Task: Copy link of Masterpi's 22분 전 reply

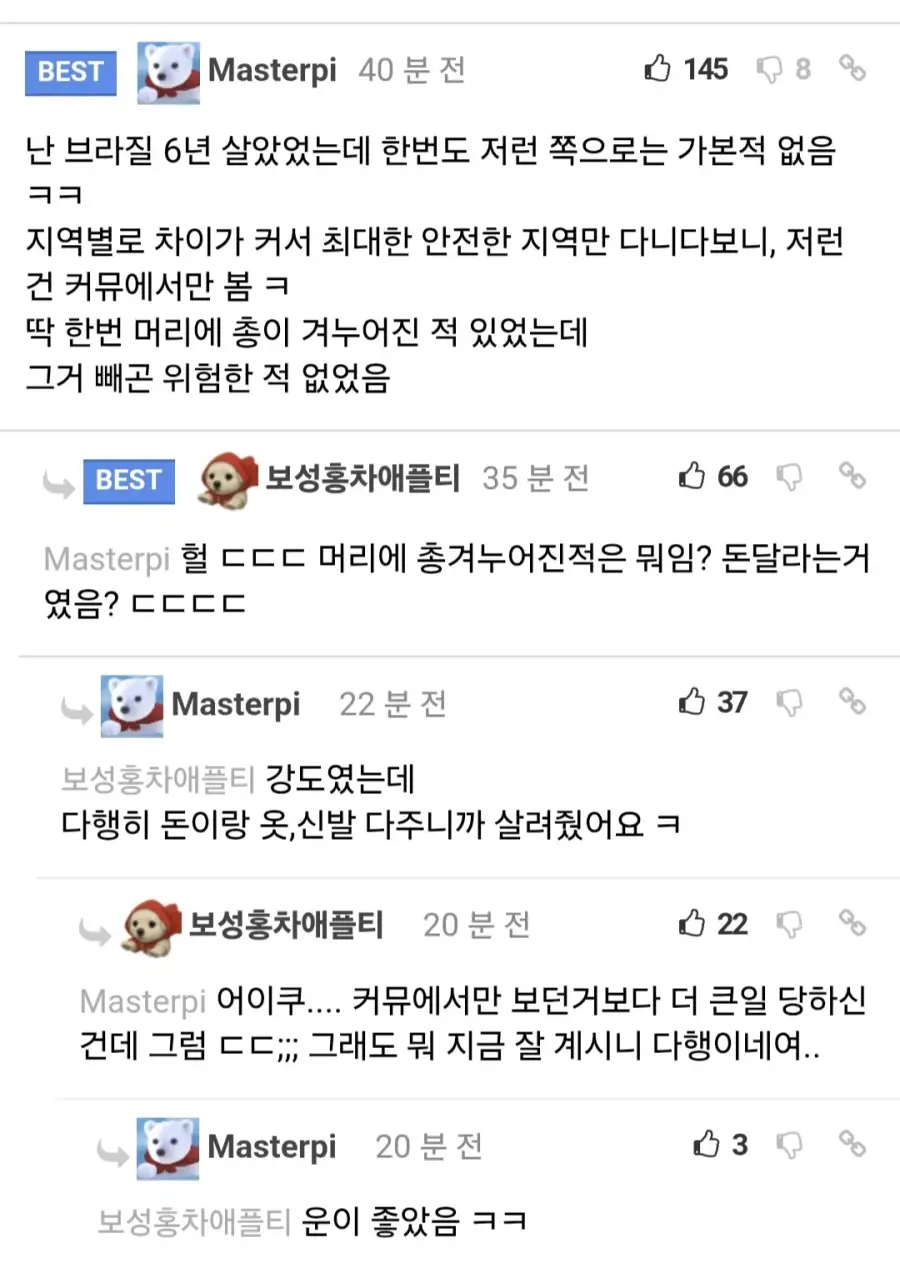Action: (x=851, y=702)
